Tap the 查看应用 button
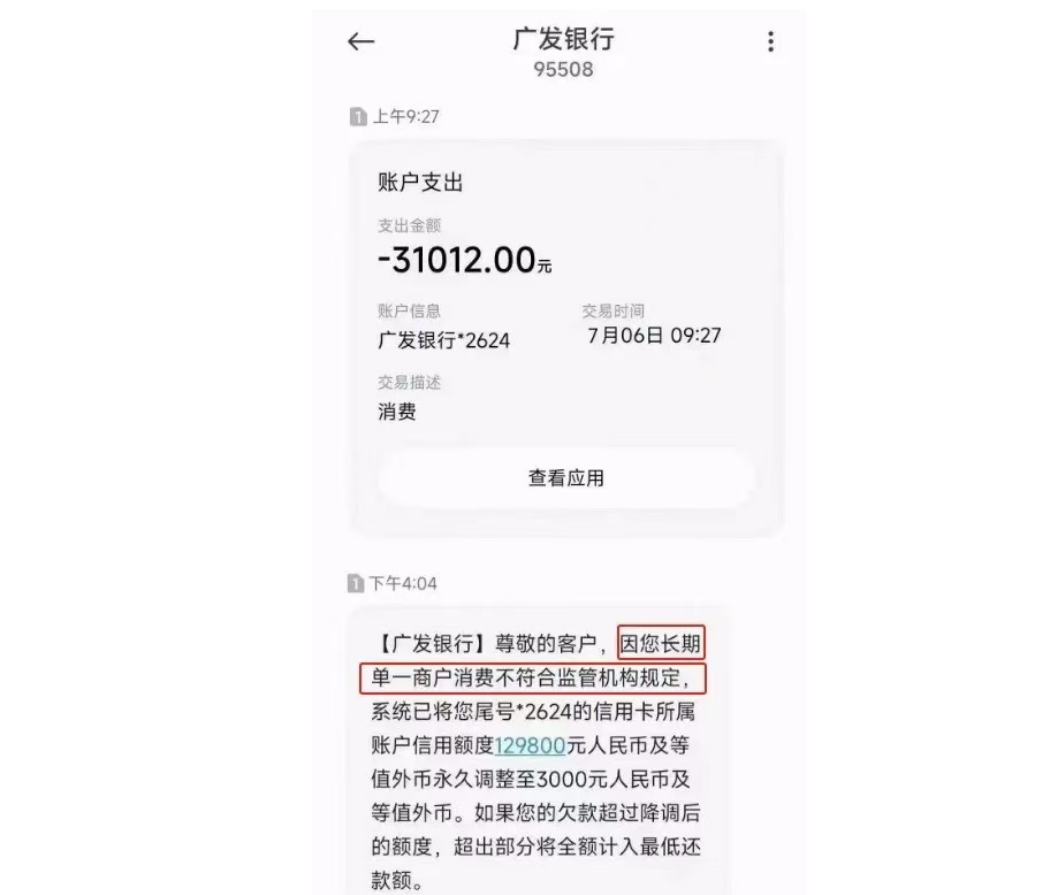Viewport: 1045px width, 895px height. coord(566,478)
